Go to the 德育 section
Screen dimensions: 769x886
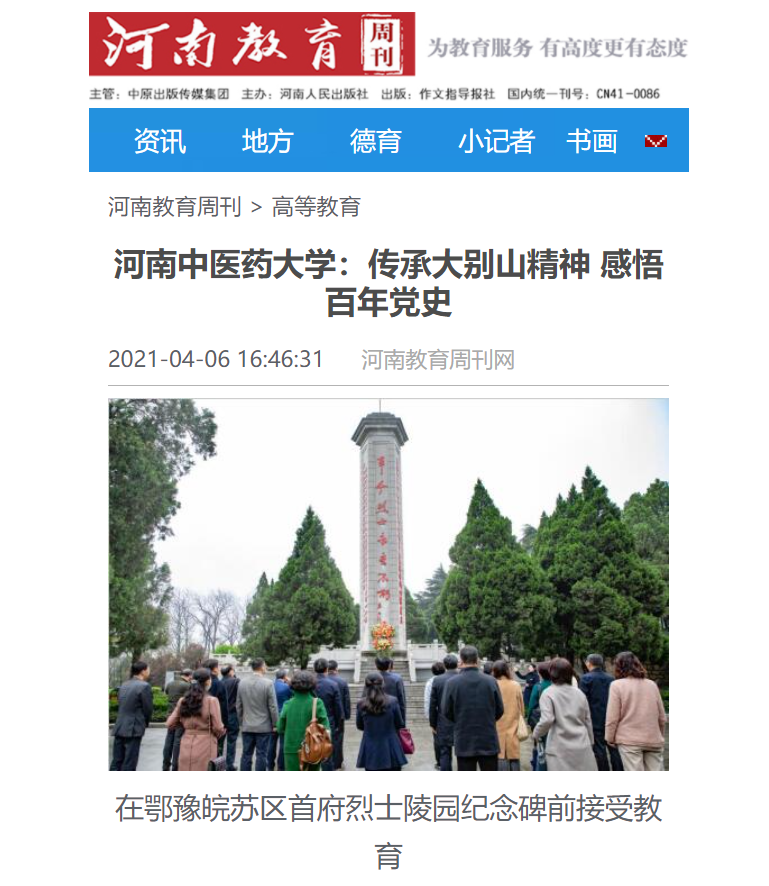(376, 141)
